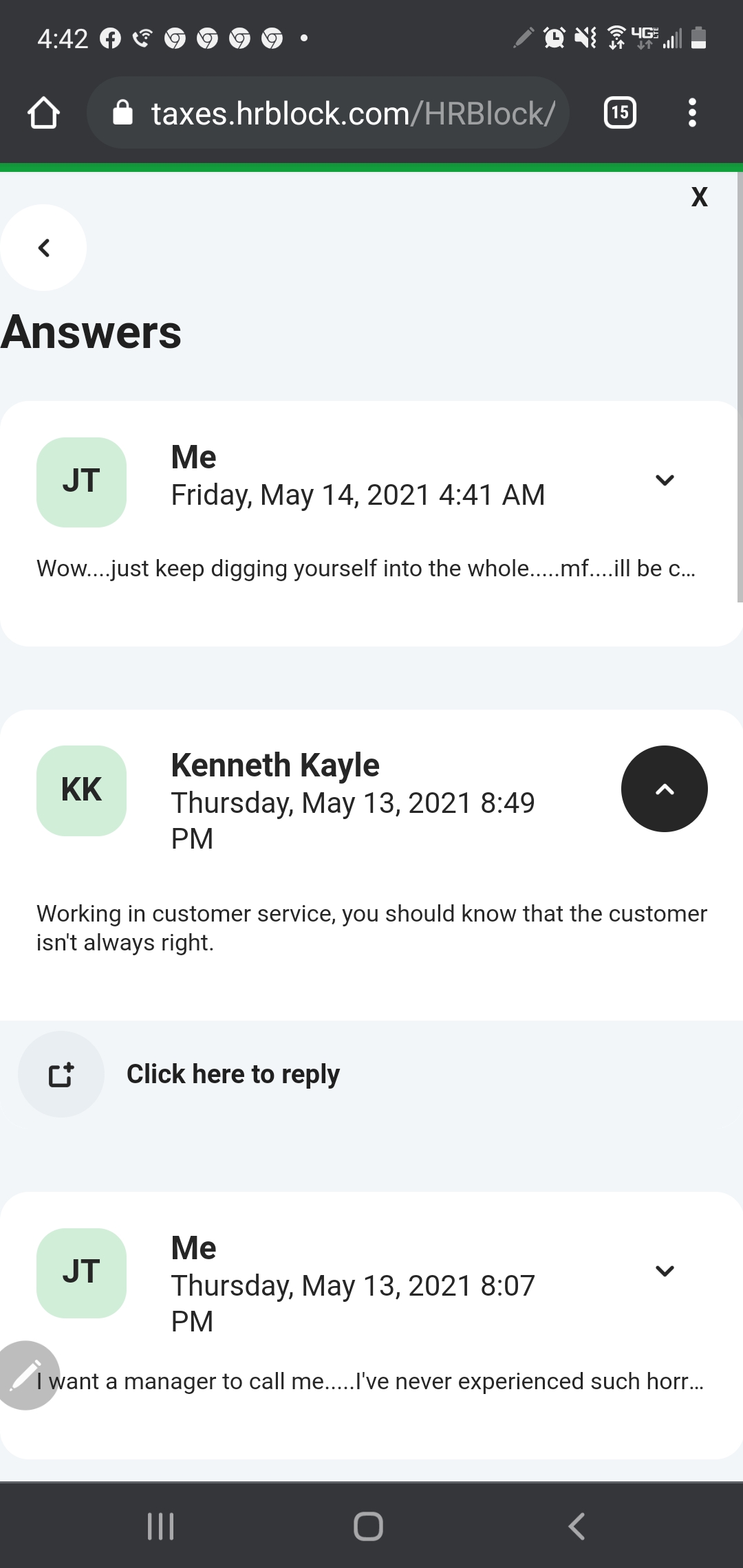Image resolution: width=743 pixels, height=1568 pixels.
Task: Click the Answers heading
Action: pos(90,332)
